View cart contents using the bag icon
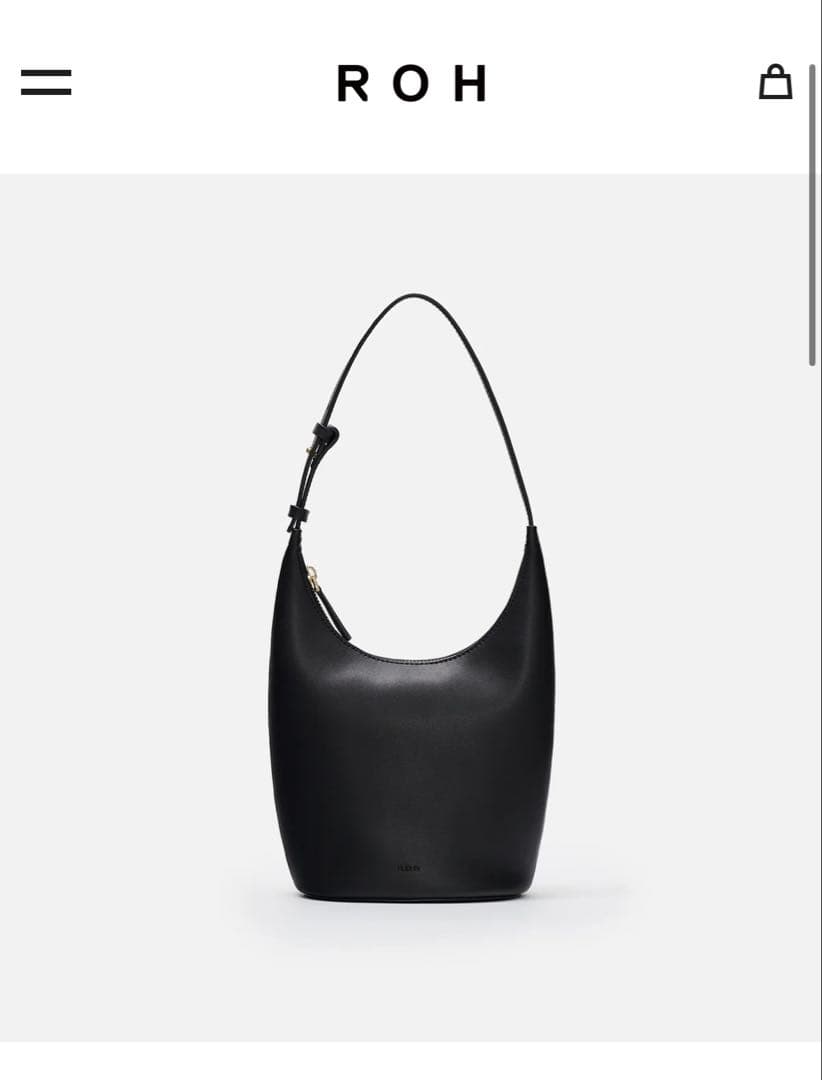Image resolution: width=822 pixels, height=1080 pixels. pos(777,83)
